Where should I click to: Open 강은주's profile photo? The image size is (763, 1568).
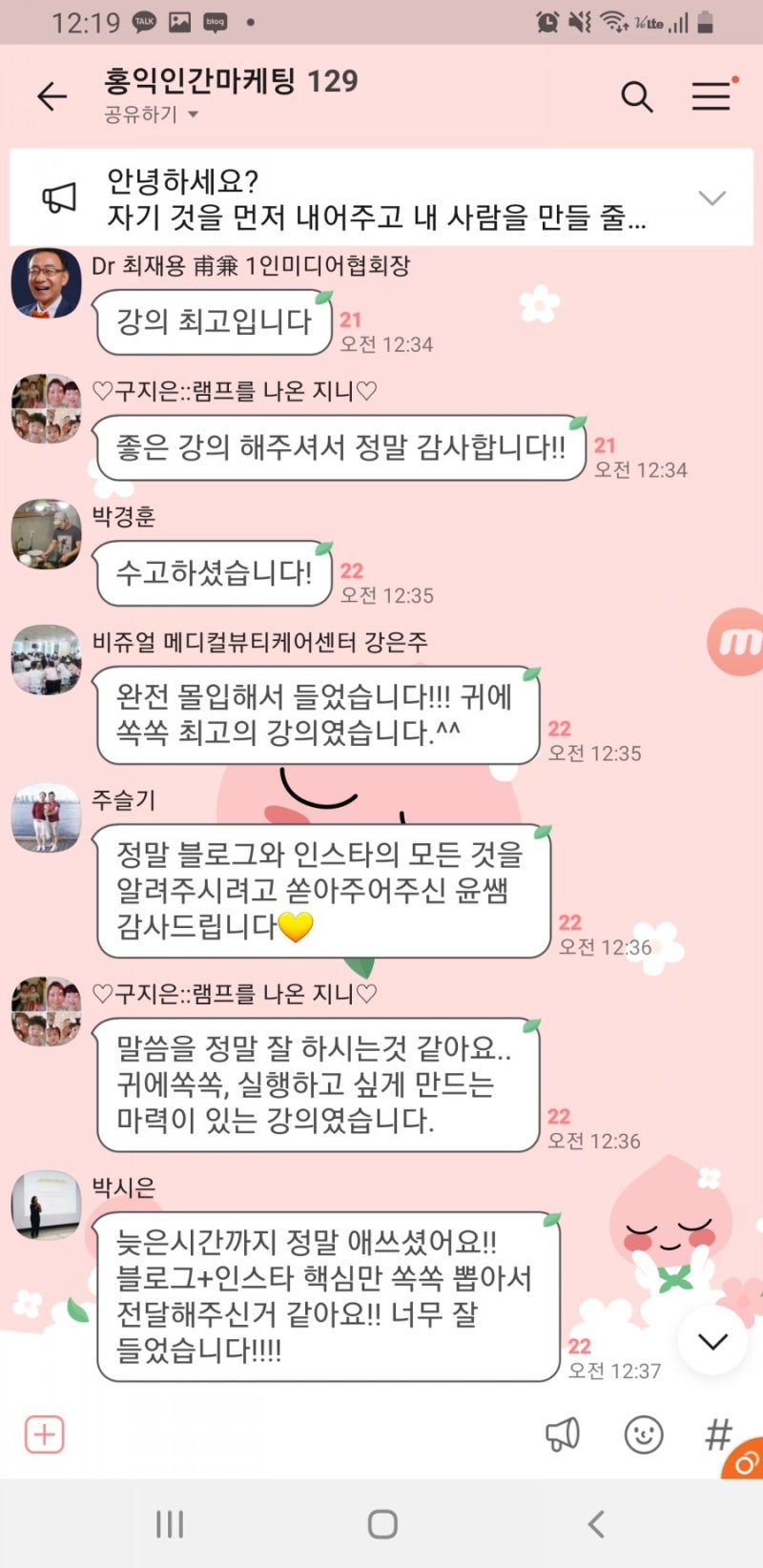[46, 659]
